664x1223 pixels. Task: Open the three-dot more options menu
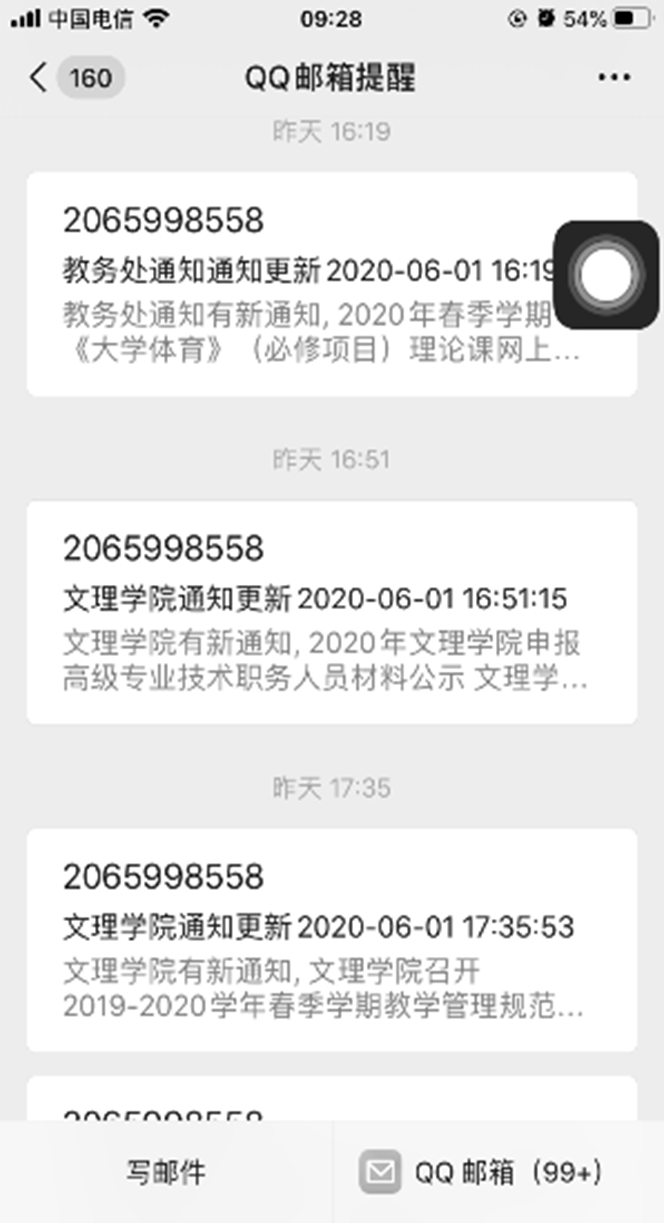pos(613,78)
